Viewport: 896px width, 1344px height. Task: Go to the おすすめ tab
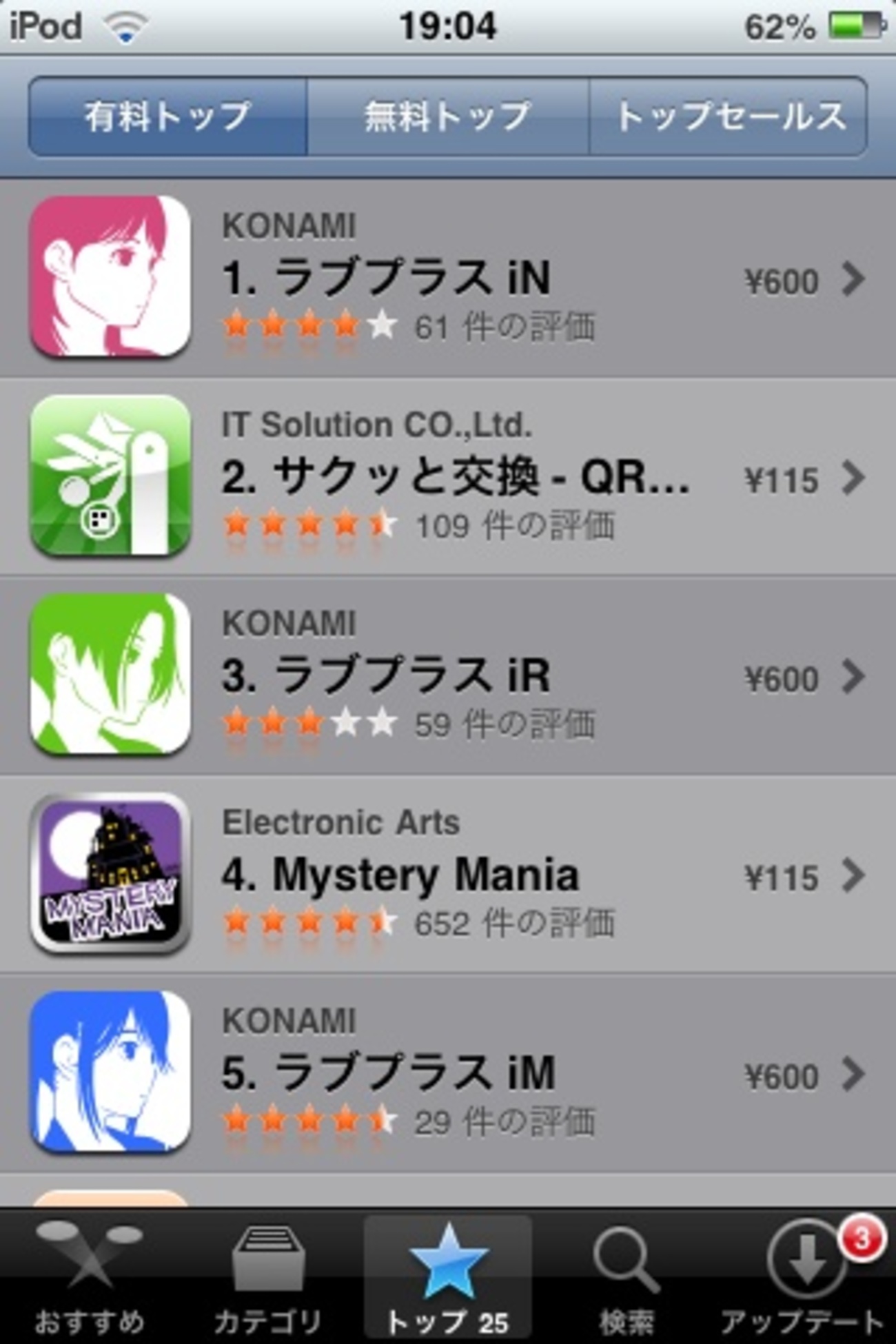pos(90,1276)
